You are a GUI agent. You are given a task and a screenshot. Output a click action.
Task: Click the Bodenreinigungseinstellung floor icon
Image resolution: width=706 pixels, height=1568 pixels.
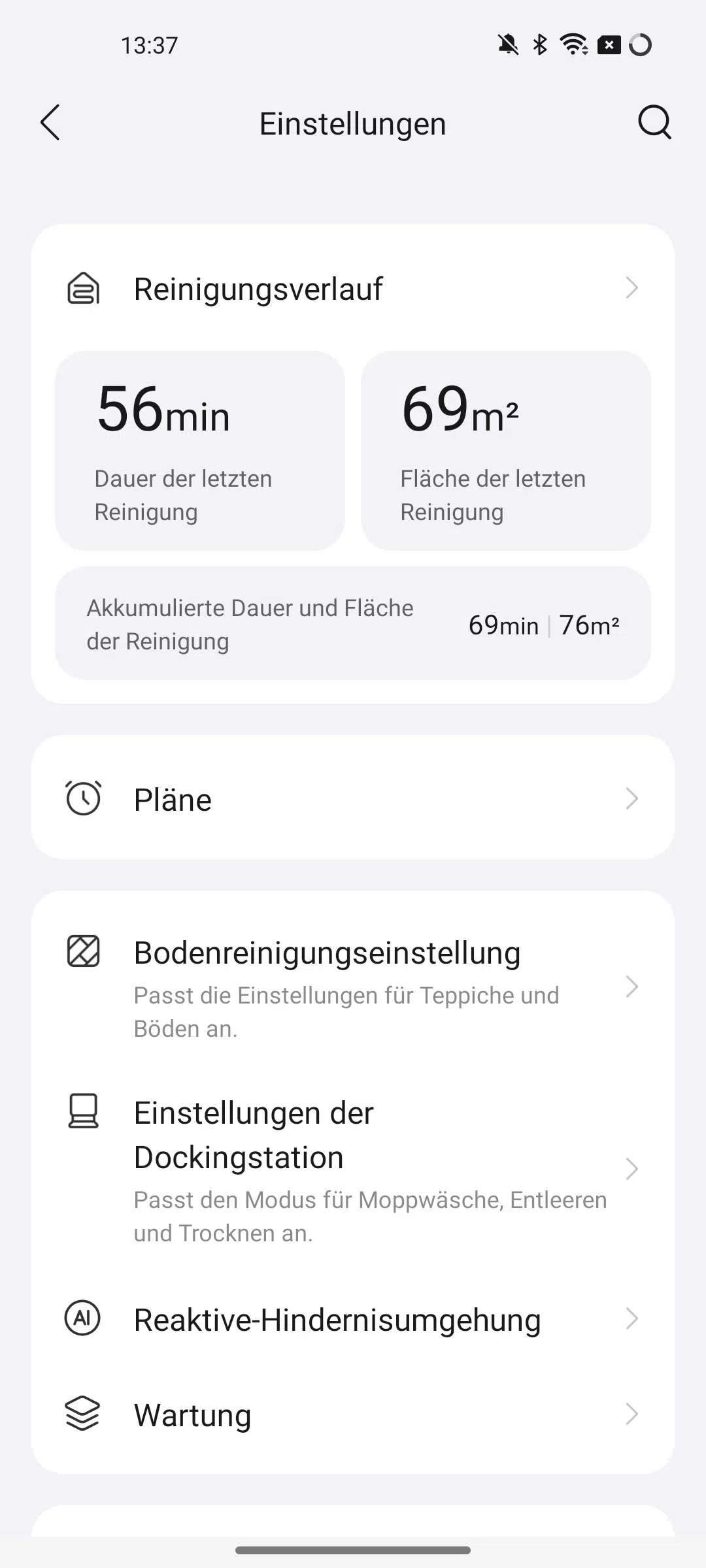pyautogui.click(x=82, y=952)
